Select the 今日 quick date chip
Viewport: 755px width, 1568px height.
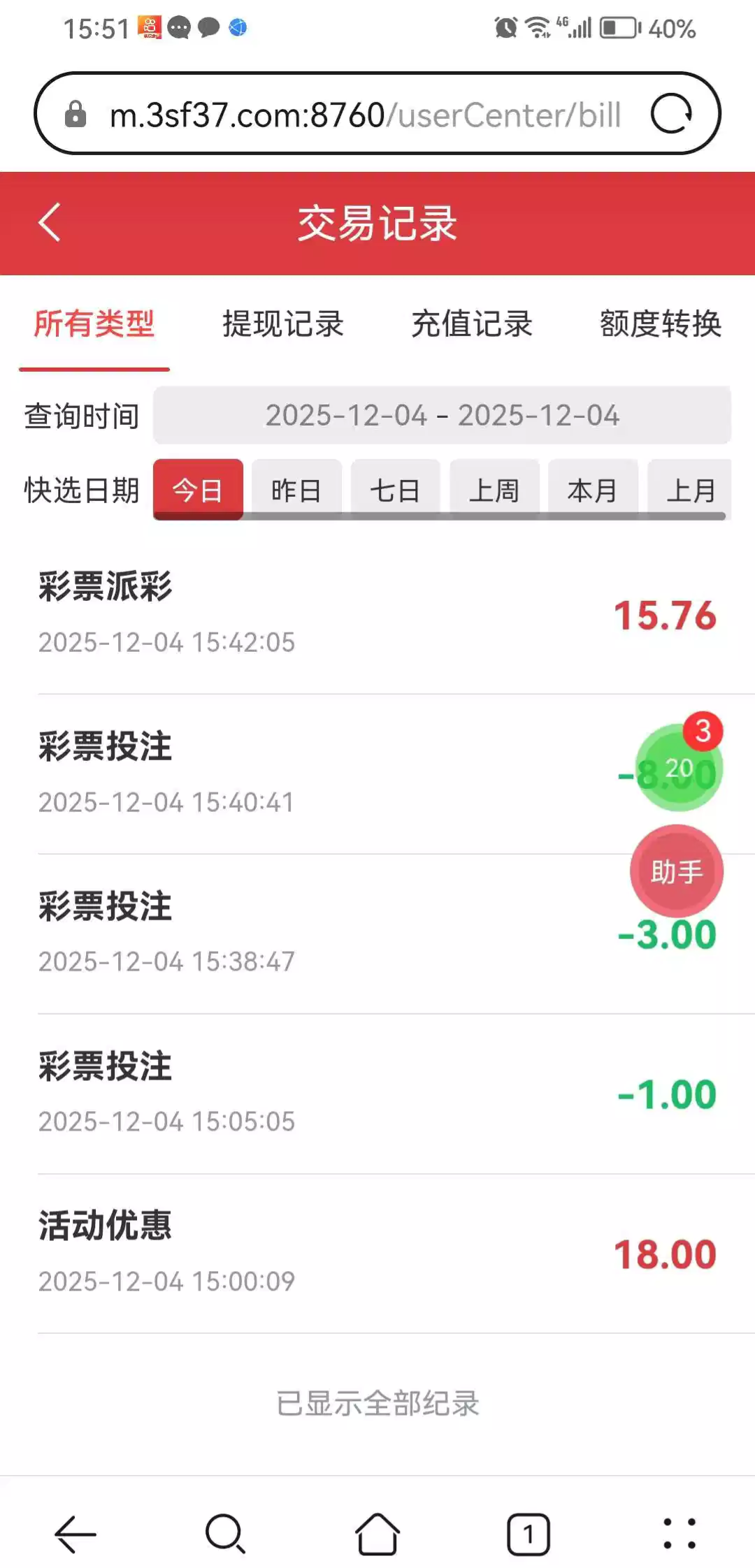(198, 490)
